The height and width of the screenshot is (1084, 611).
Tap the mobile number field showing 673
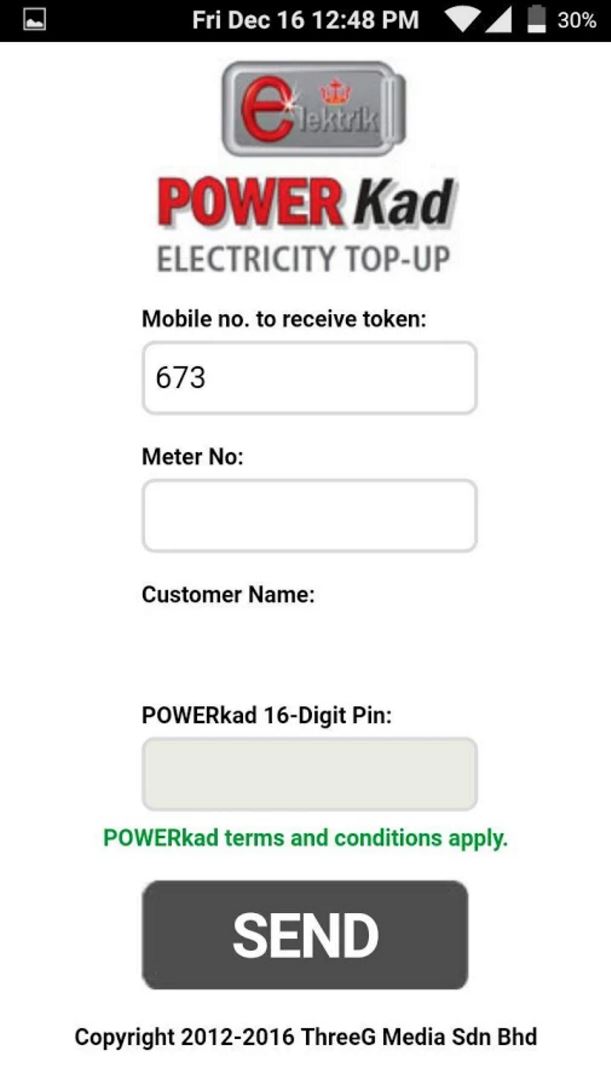(x=310, y=377)
